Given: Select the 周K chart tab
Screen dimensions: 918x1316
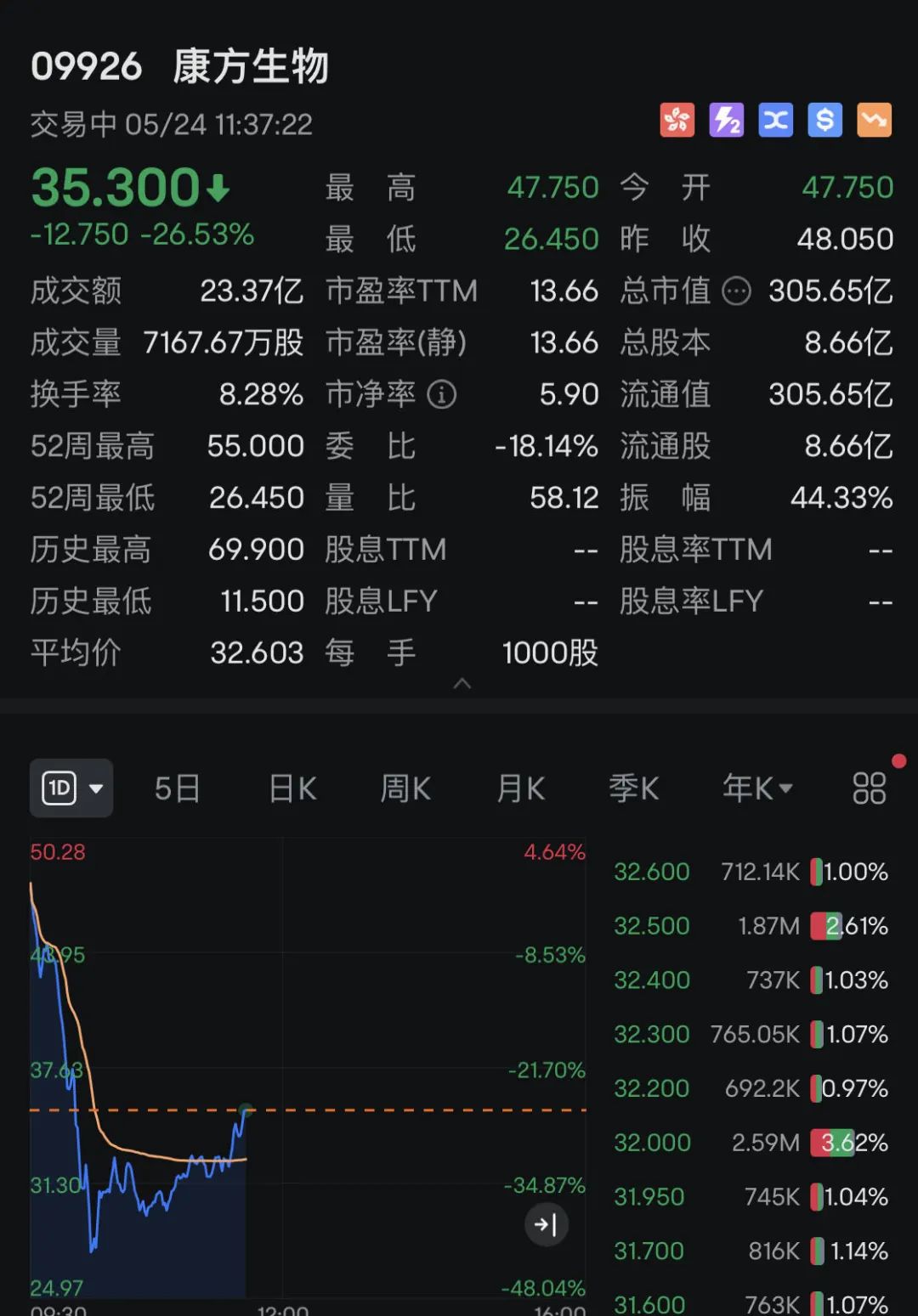Looking at the screenshot, I should point(405,788).
